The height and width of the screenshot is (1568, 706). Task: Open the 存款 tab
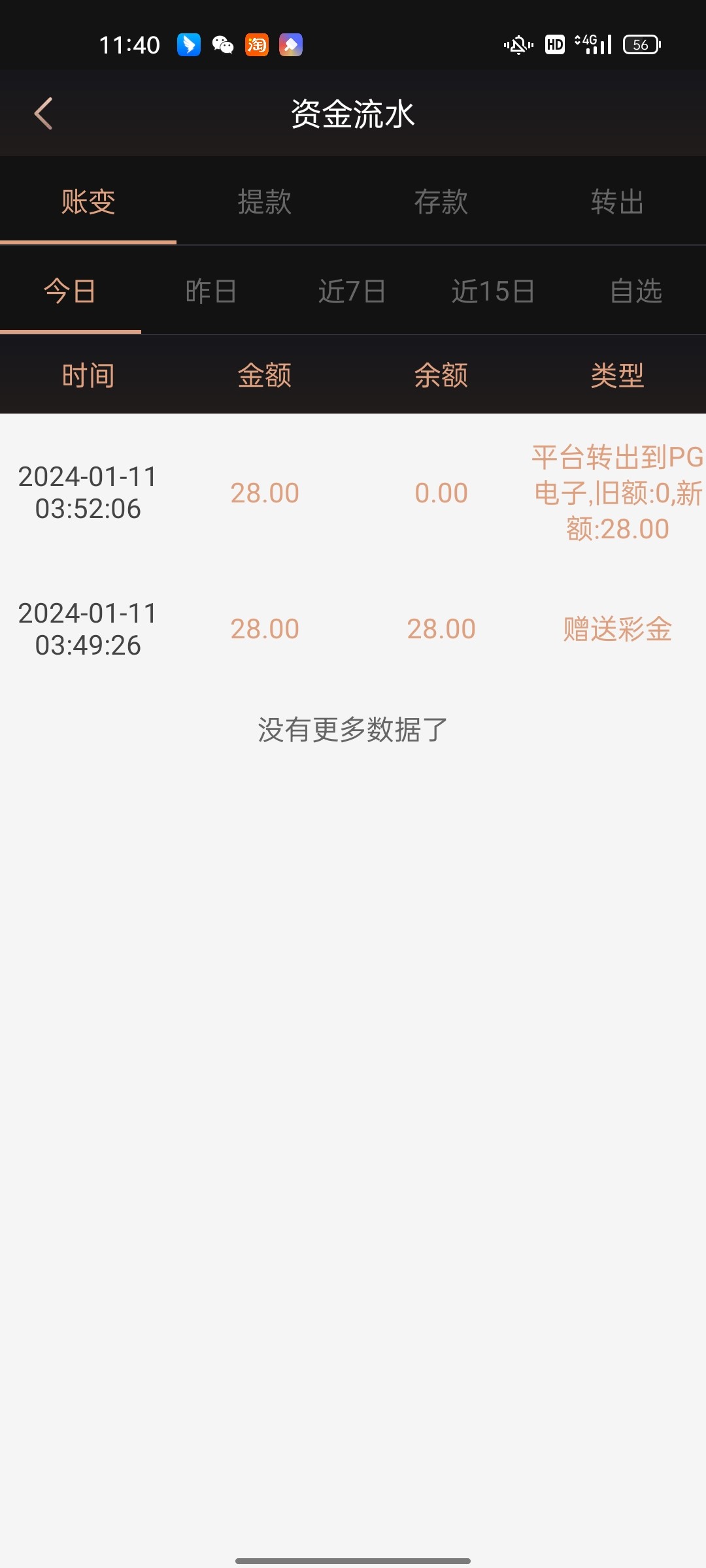[x=441, y=201]
